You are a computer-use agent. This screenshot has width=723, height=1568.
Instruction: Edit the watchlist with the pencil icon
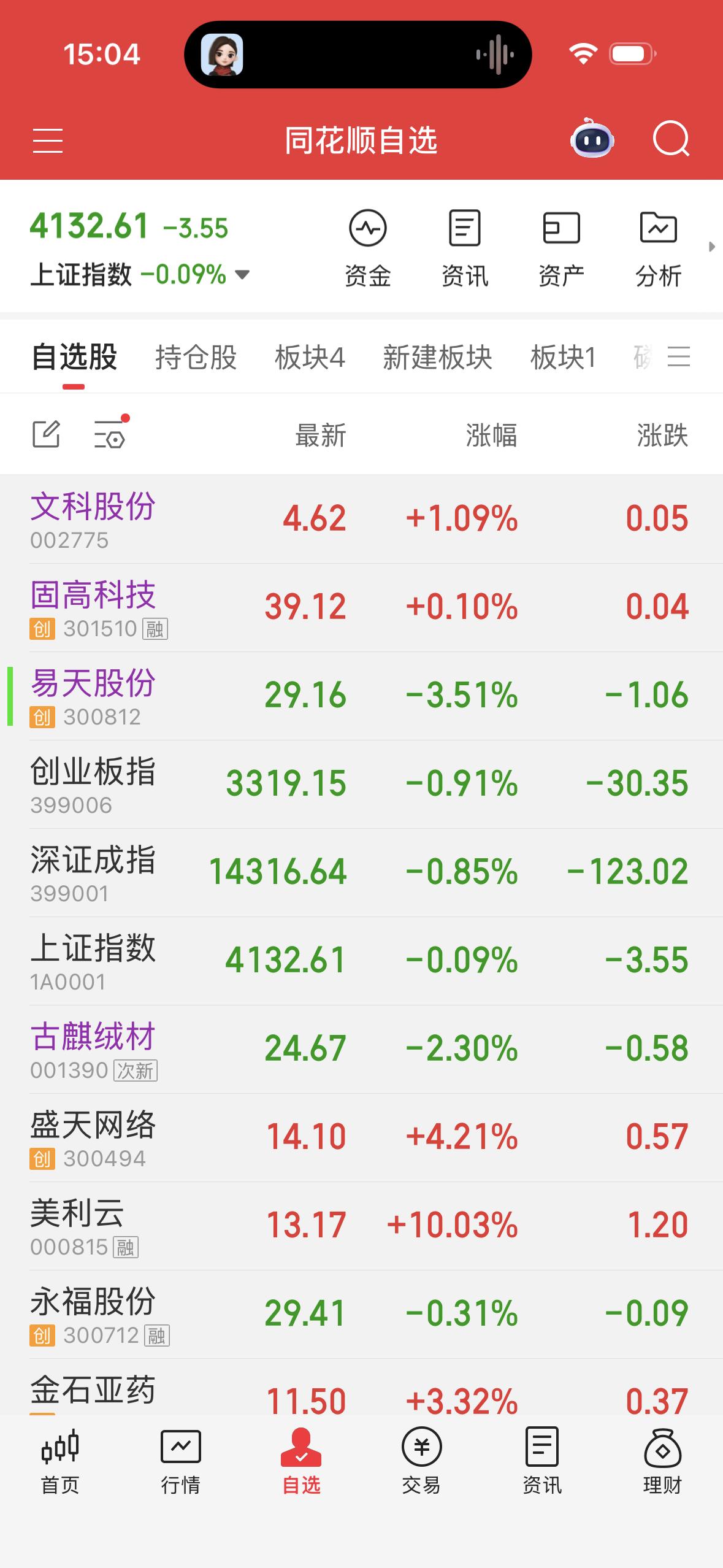click(46, 434)
